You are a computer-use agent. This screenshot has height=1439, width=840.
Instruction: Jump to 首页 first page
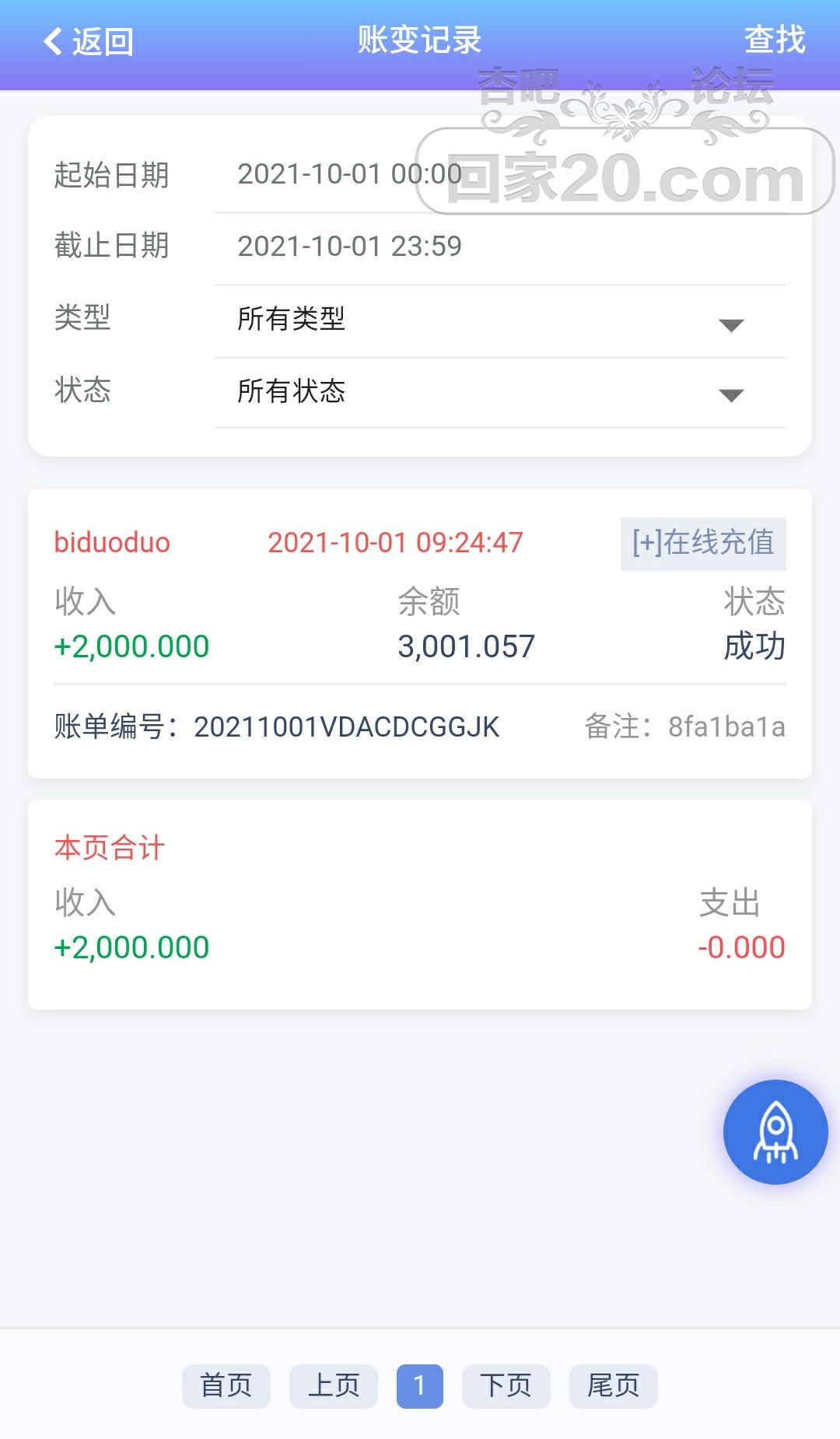(x=226, y=1385)
